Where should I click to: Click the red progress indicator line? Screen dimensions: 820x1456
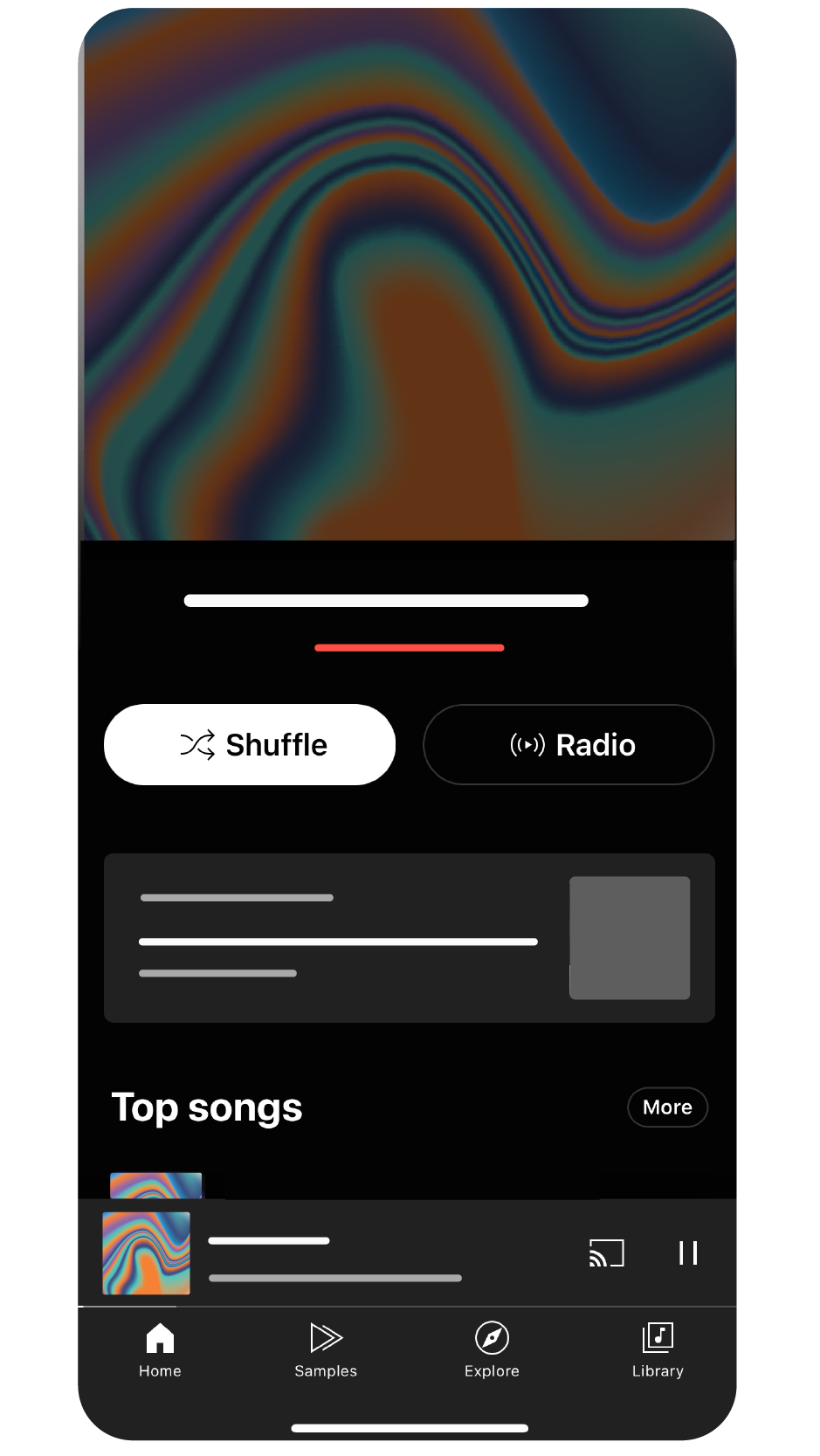click(x=410, y=647)
